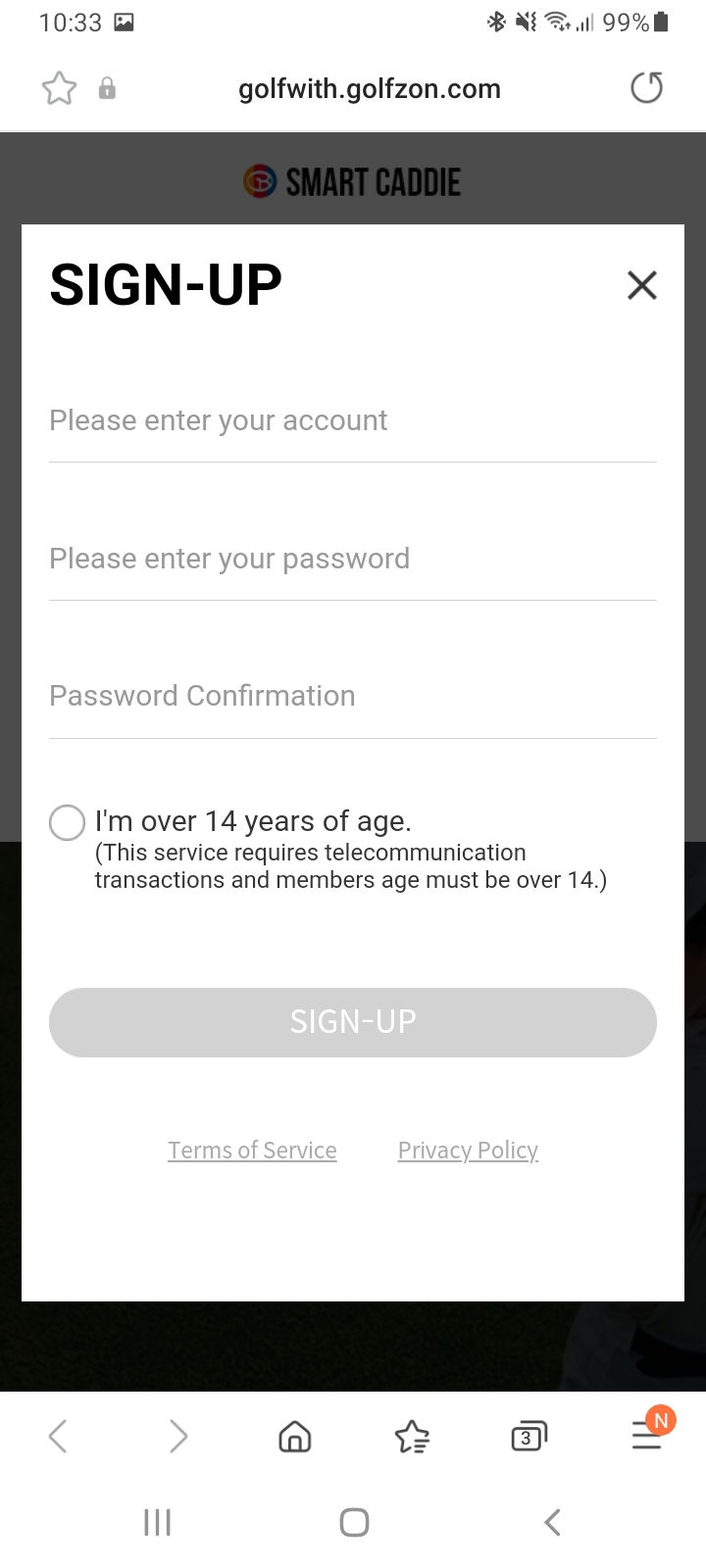The height and width of the screenshot is (1568, 706).
Task: Open the browser home page
Action: 295,1437
